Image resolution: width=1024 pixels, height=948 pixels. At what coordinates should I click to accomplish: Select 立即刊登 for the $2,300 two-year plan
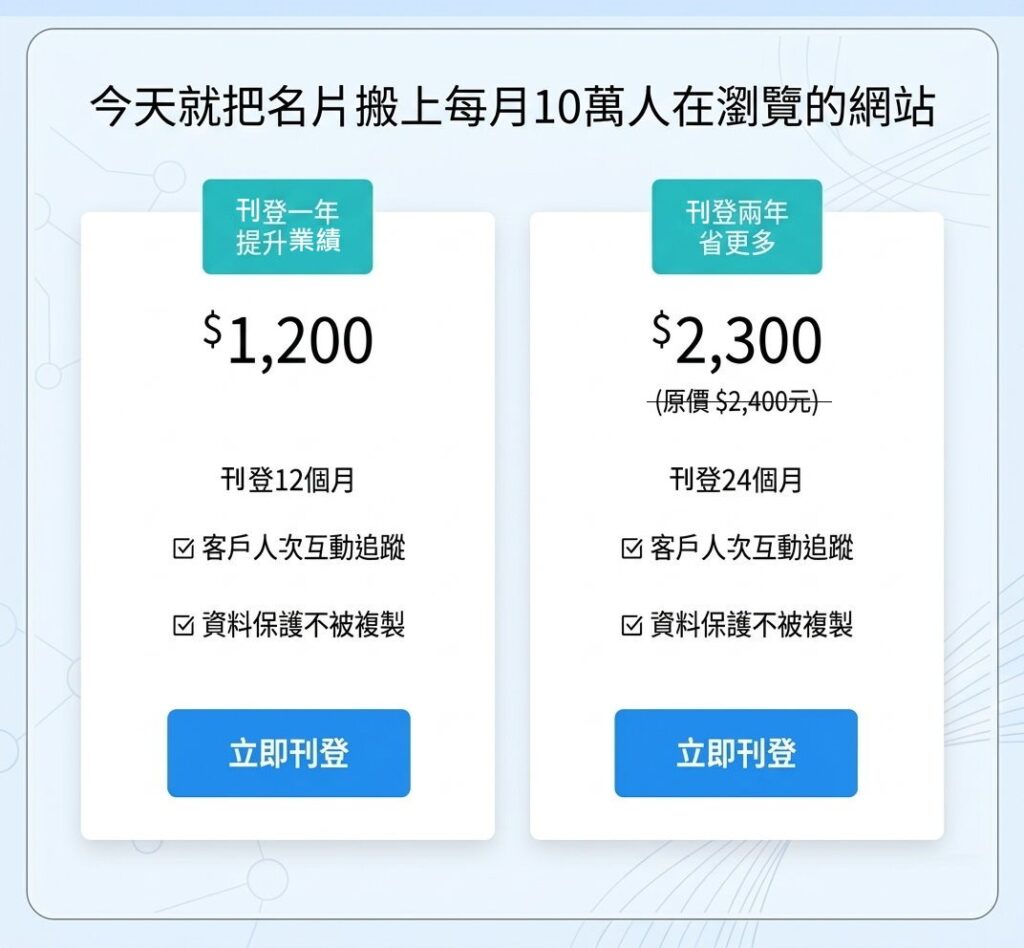tap(735, 753)
